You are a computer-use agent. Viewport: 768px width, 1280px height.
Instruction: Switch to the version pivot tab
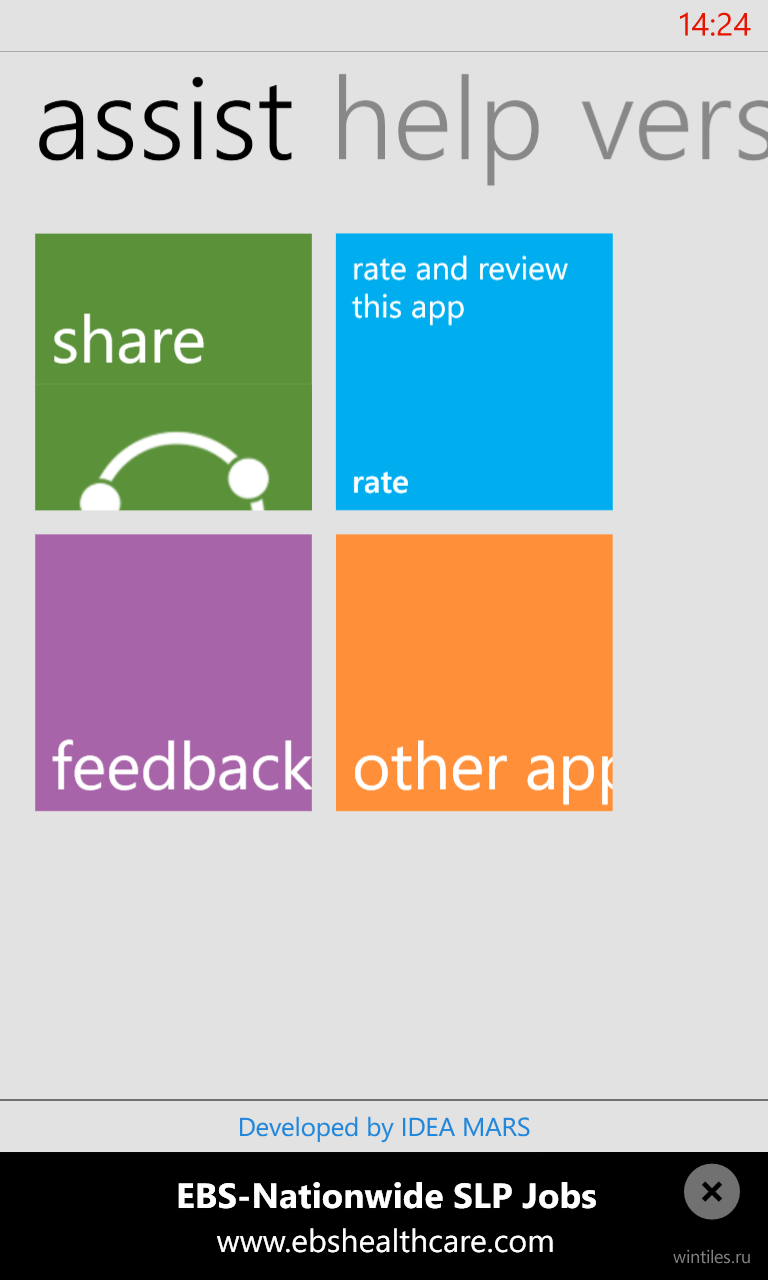click(x=675, y=122)
